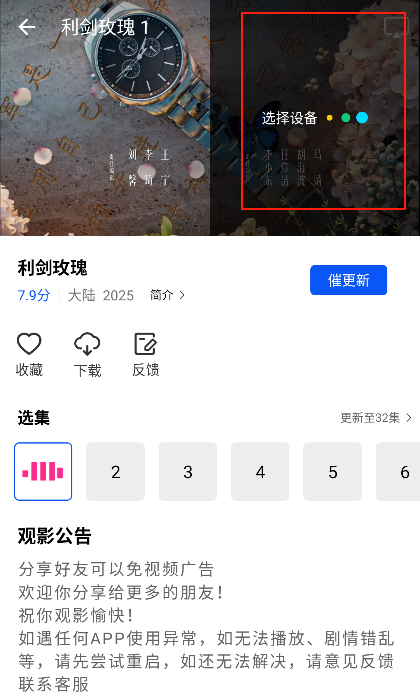Tap the 下载 download icon
Screen dimensions: 420x697
[87, 355]
